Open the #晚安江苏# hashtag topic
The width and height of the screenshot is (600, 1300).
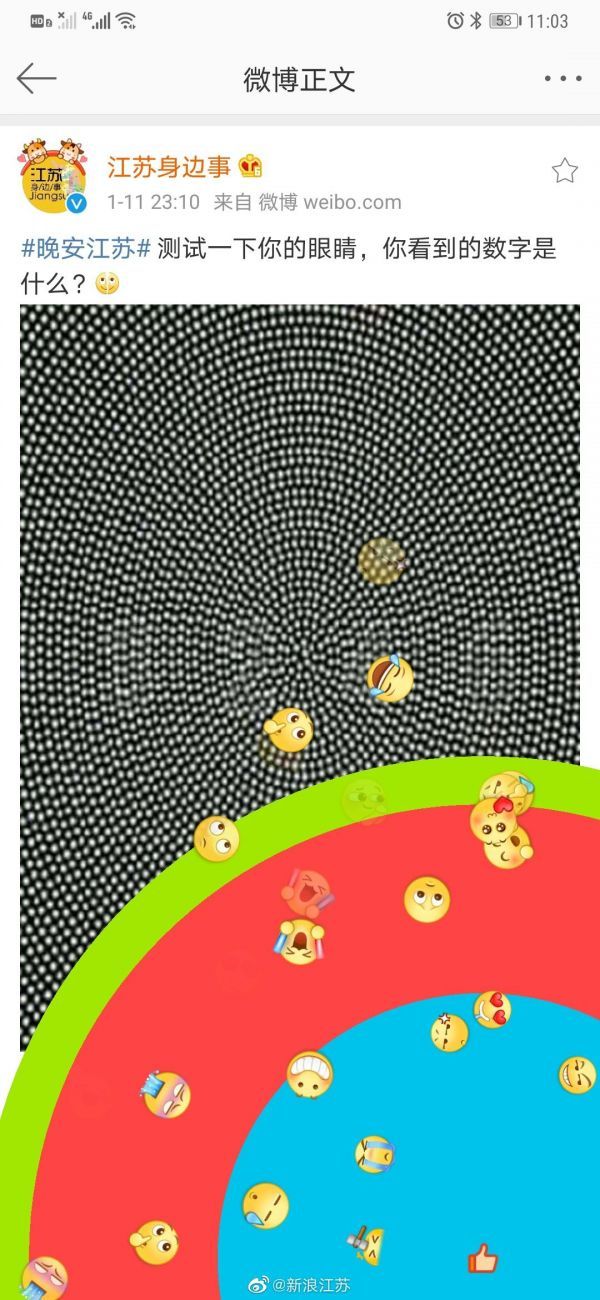point(86,250)
